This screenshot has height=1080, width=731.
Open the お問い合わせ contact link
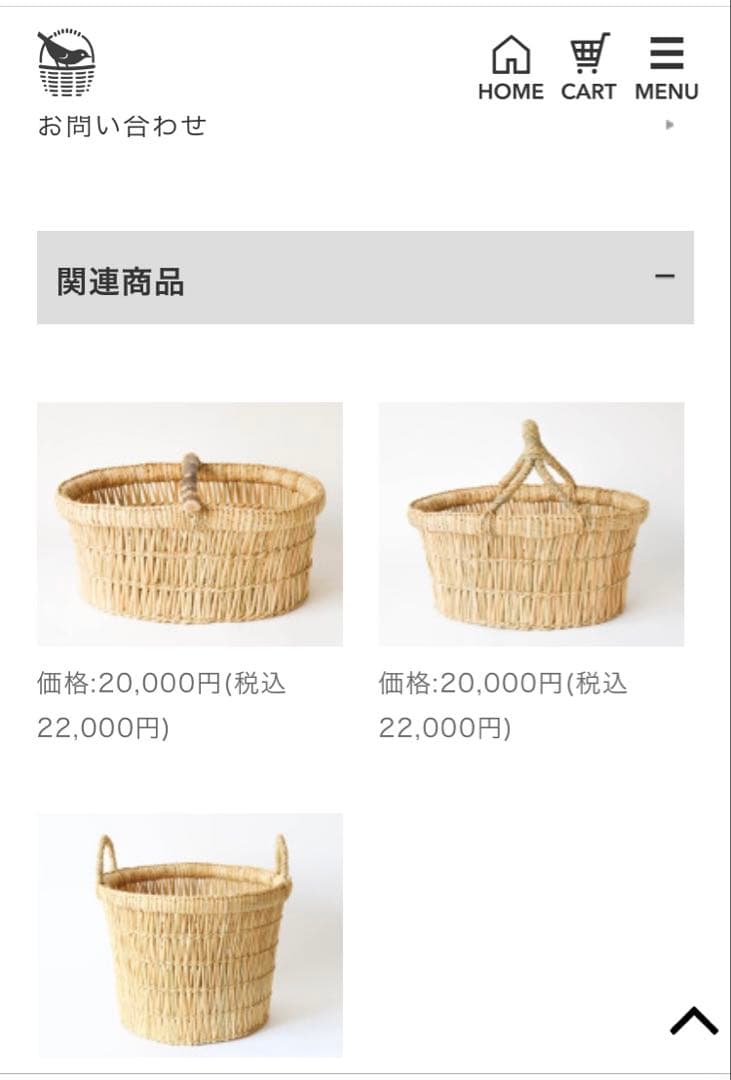pyautogui.click(x=122, y=126)
